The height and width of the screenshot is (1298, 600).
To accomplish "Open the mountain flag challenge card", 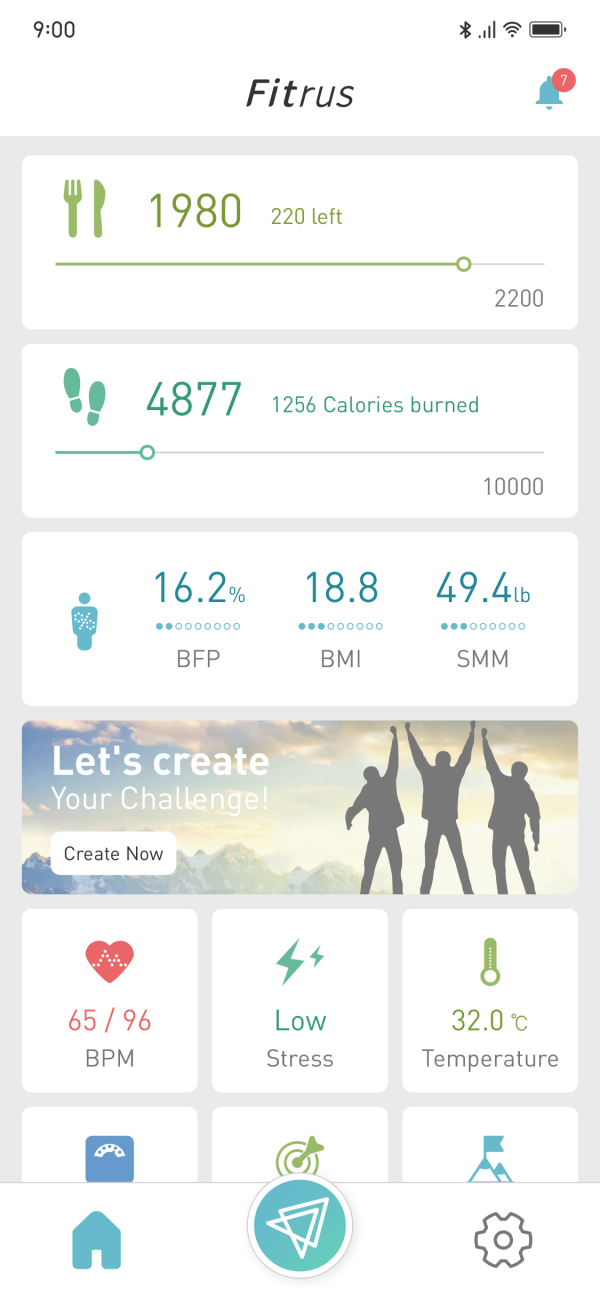I will tap(490, 1150).
